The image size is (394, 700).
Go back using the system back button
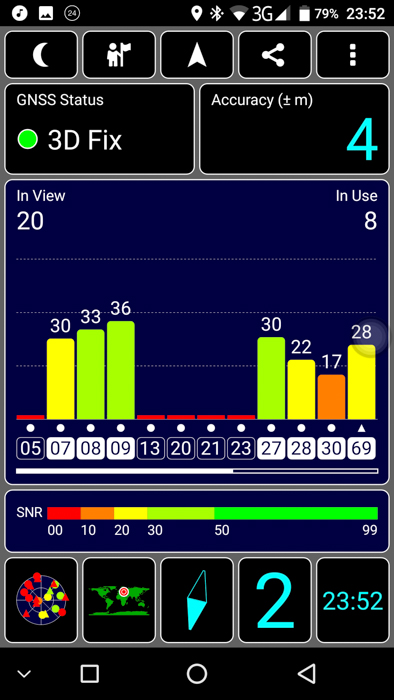tap(307, 673)
